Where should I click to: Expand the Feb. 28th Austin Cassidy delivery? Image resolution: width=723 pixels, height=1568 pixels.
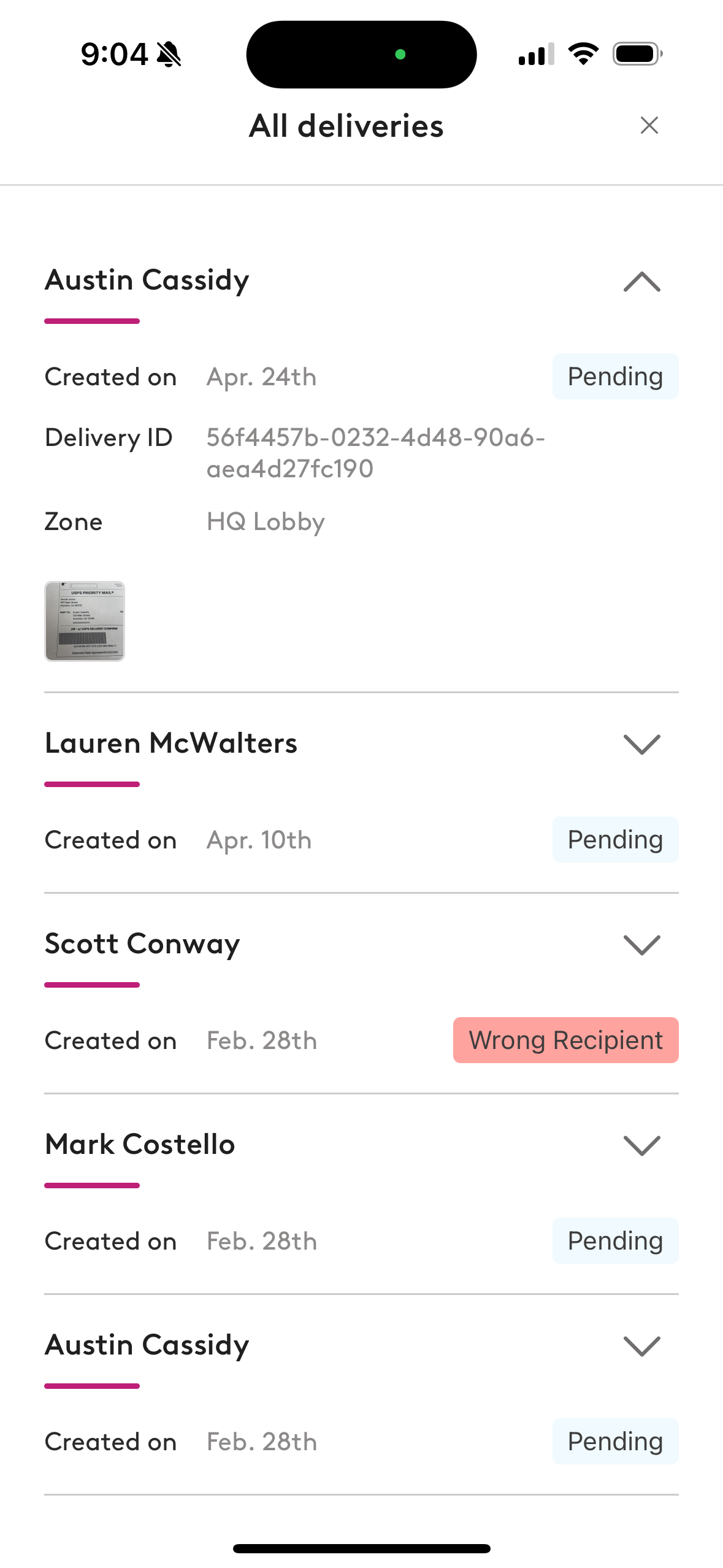pos(641,1346)
